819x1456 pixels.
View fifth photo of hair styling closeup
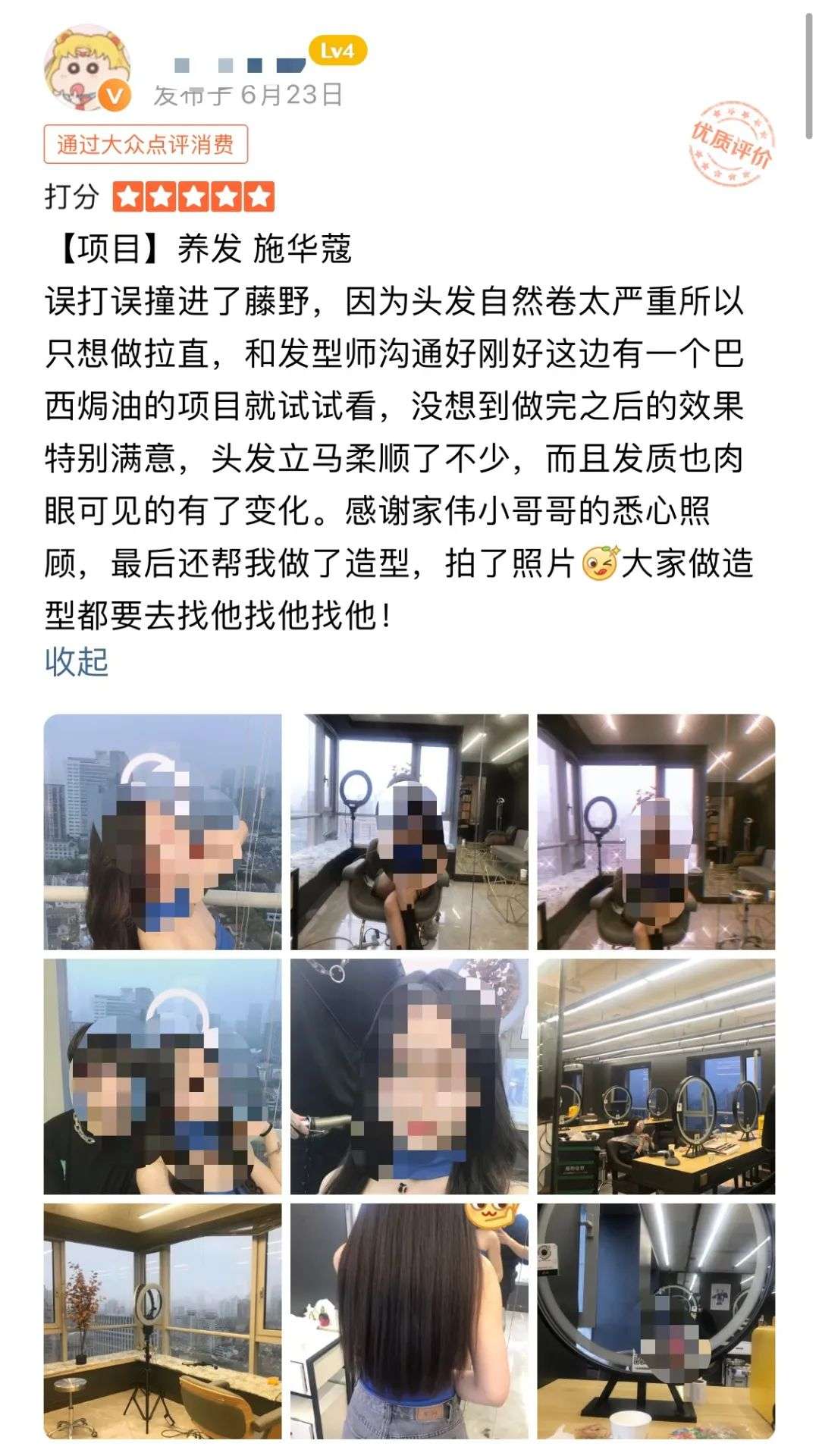pyautogui.click(x=409, y=1076)
